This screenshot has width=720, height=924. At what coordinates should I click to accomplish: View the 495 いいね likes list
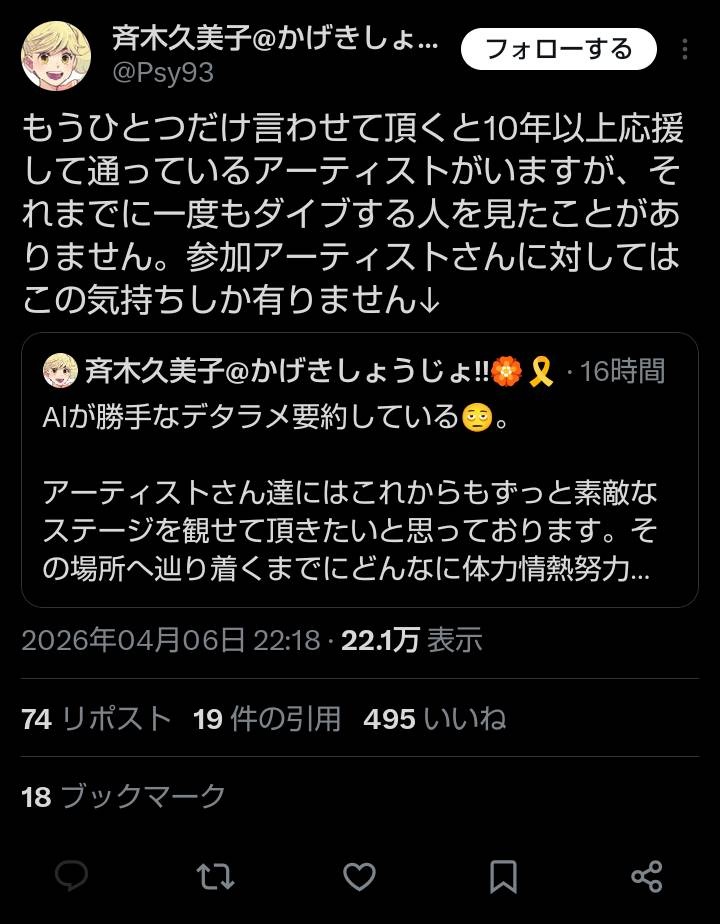(x=434, y=718)
